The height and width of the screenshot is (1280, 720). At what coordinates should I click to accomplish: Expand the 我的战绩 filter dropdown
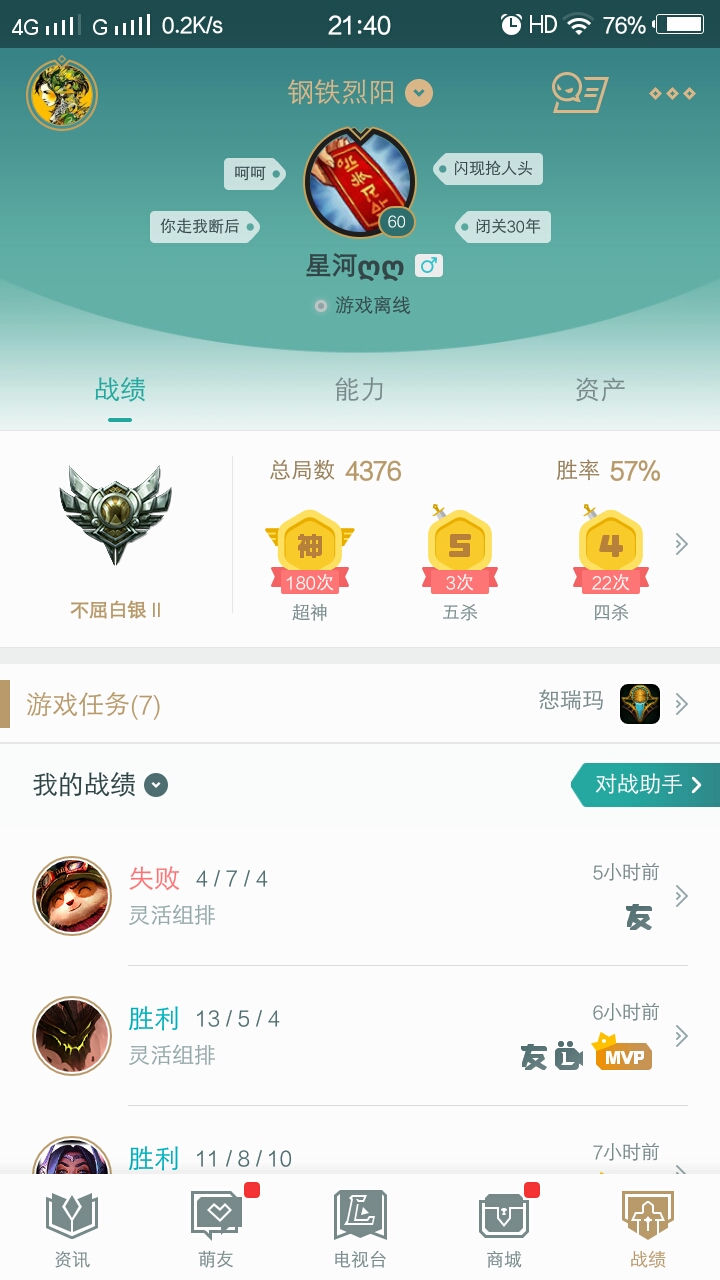[x=155, y=785]
